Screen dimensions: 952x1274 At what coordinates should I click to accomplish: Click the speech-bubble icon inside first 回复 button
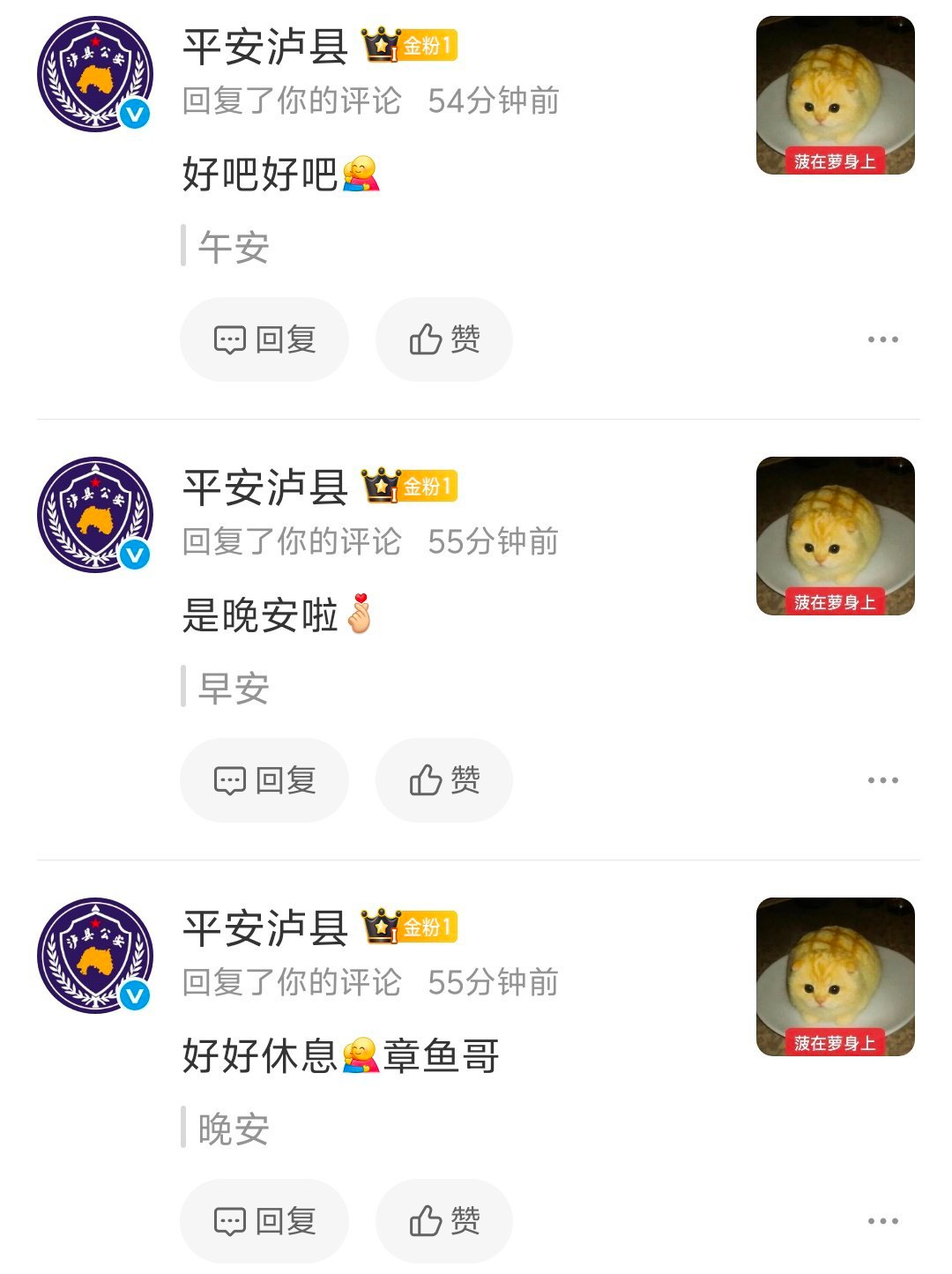coord(227,339)
